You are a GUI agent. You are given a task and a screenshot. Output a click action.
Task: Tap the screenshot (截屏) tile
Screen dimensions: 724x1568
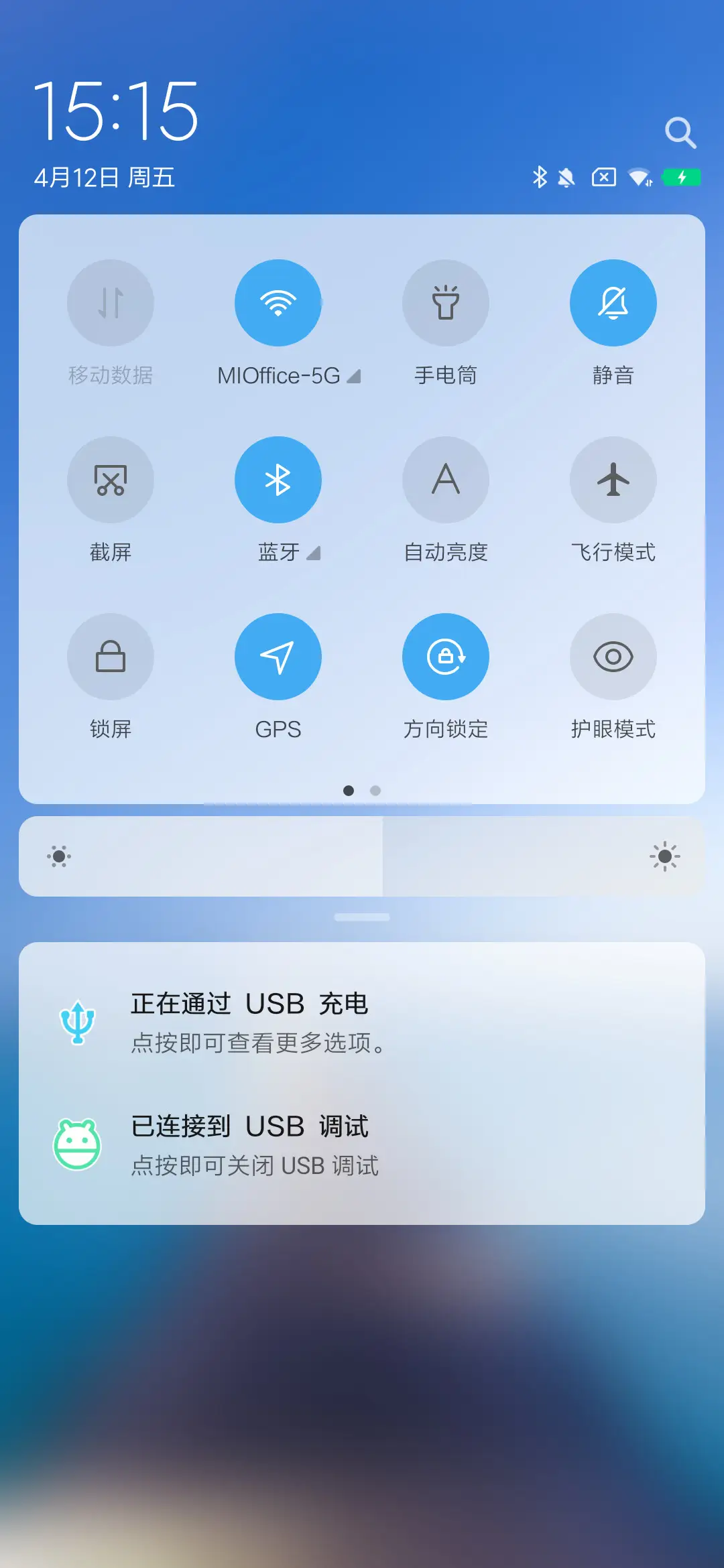pos(111,480)
